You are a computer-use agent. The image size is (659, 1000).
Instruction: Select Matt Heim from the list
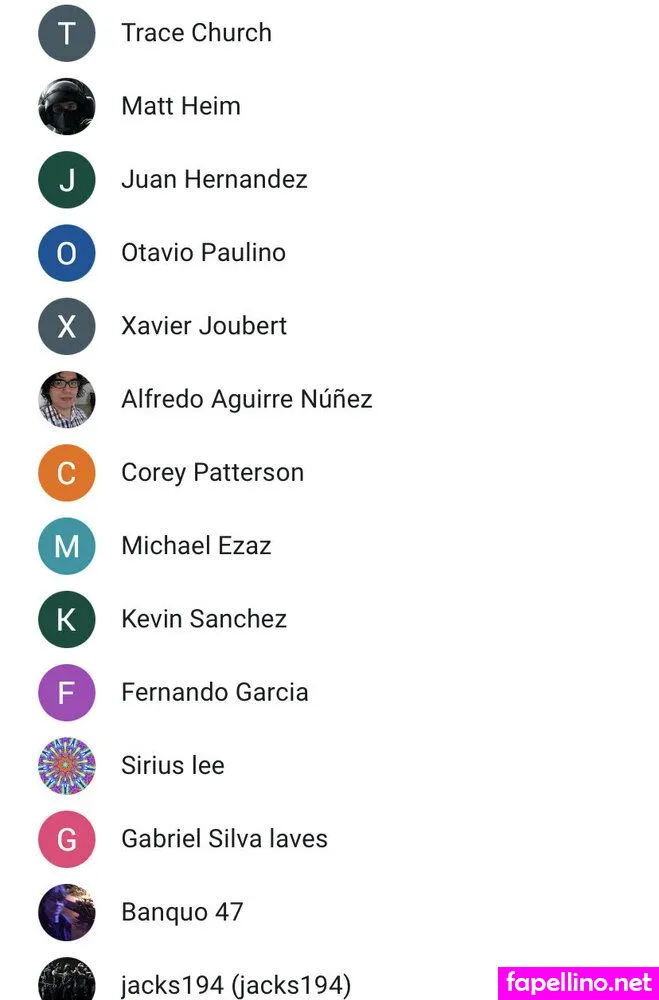coord(181,106)
